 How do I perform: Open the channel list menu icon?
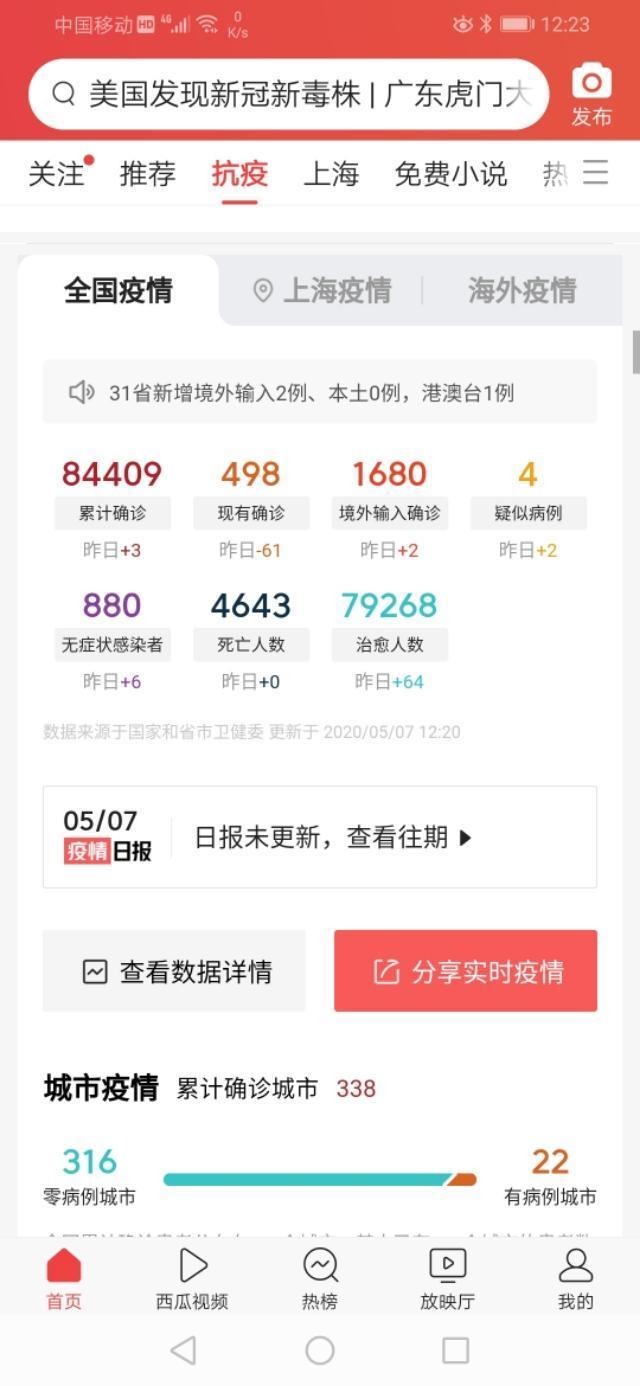point(596,173)
